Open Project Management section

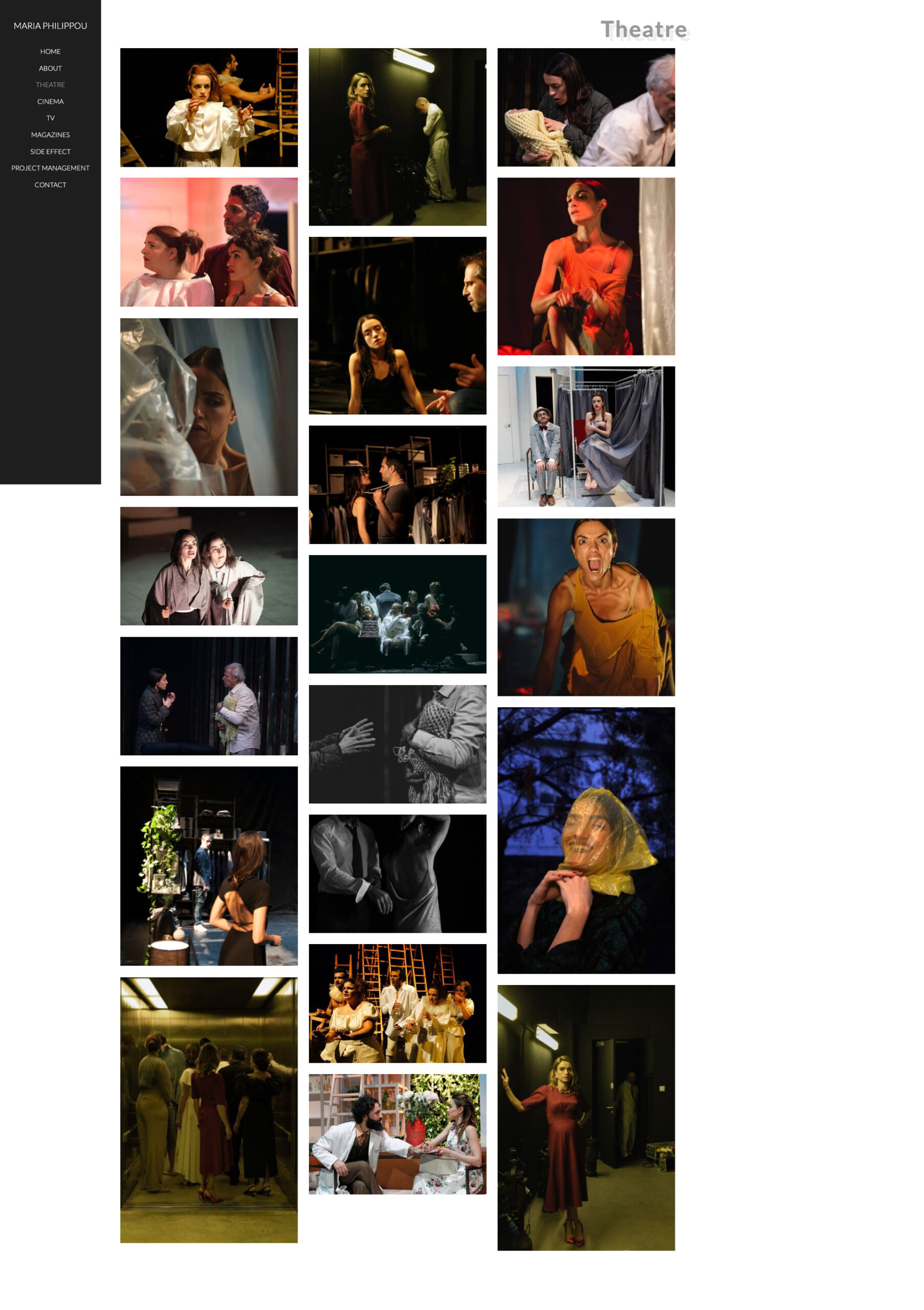click(50, 168)
